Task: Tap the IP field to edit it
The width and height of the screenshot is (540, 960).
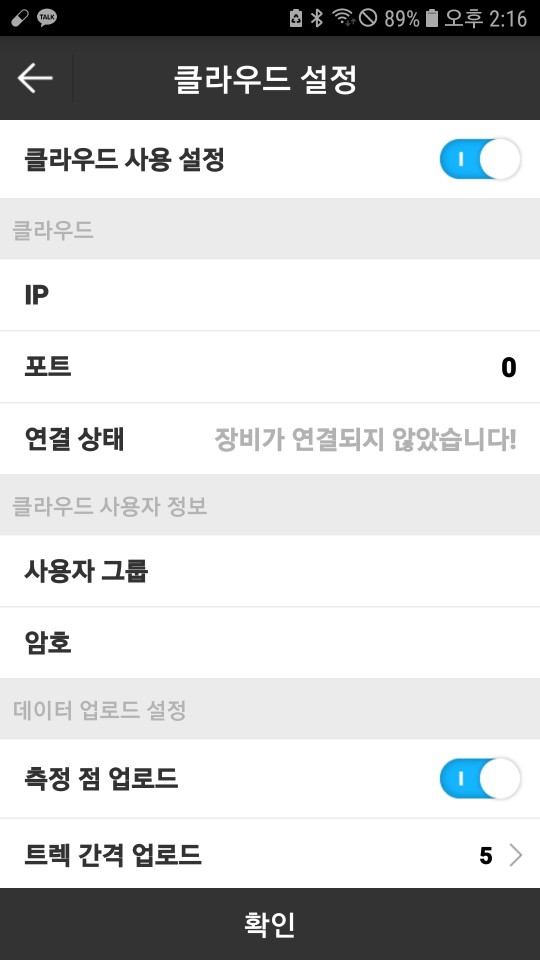Action: point(270,295)
